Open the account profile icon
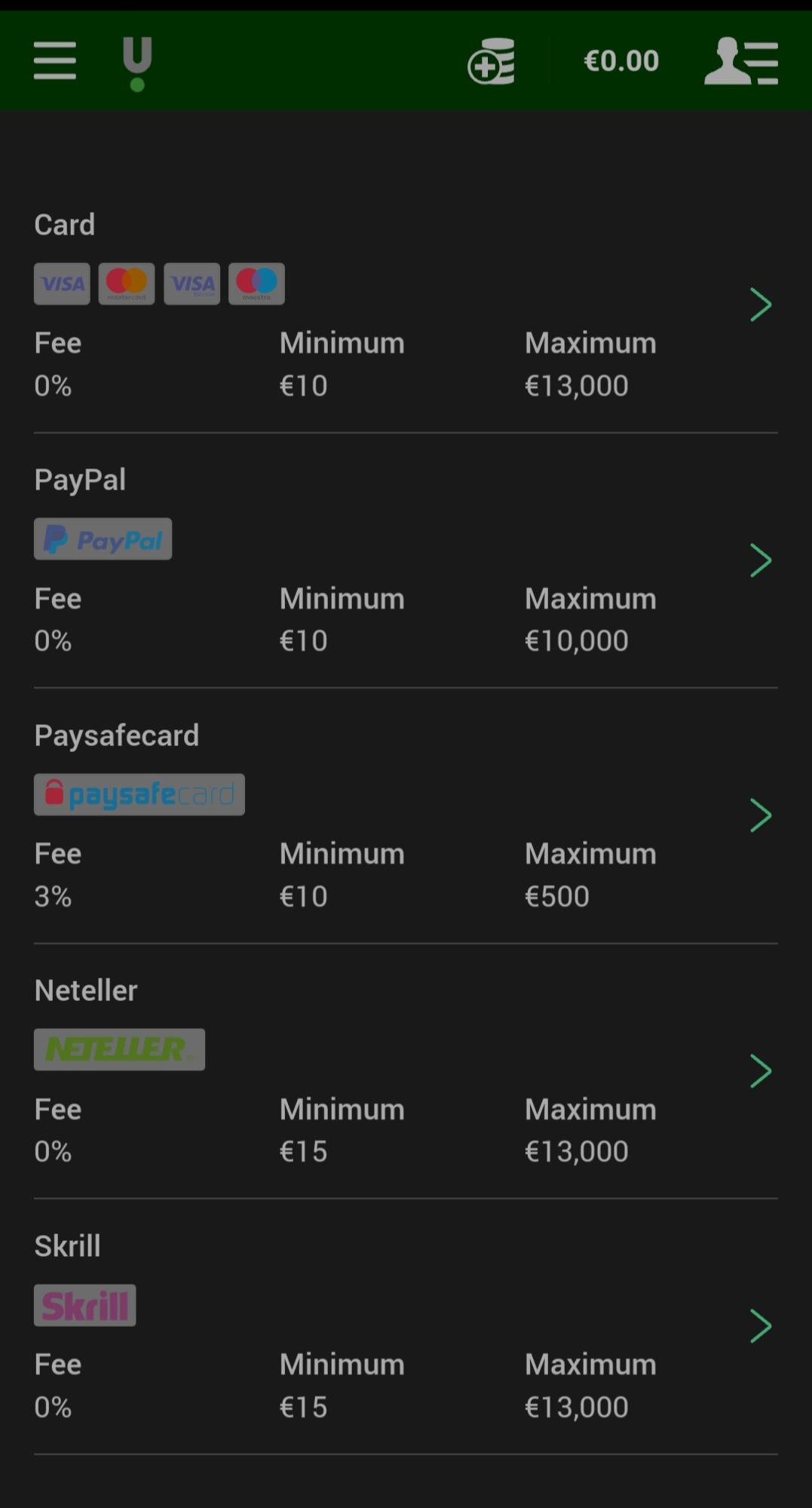Image resolution: width=812 pixels, height=1508 pixels. pyautogui.click(x=741, y=60)
